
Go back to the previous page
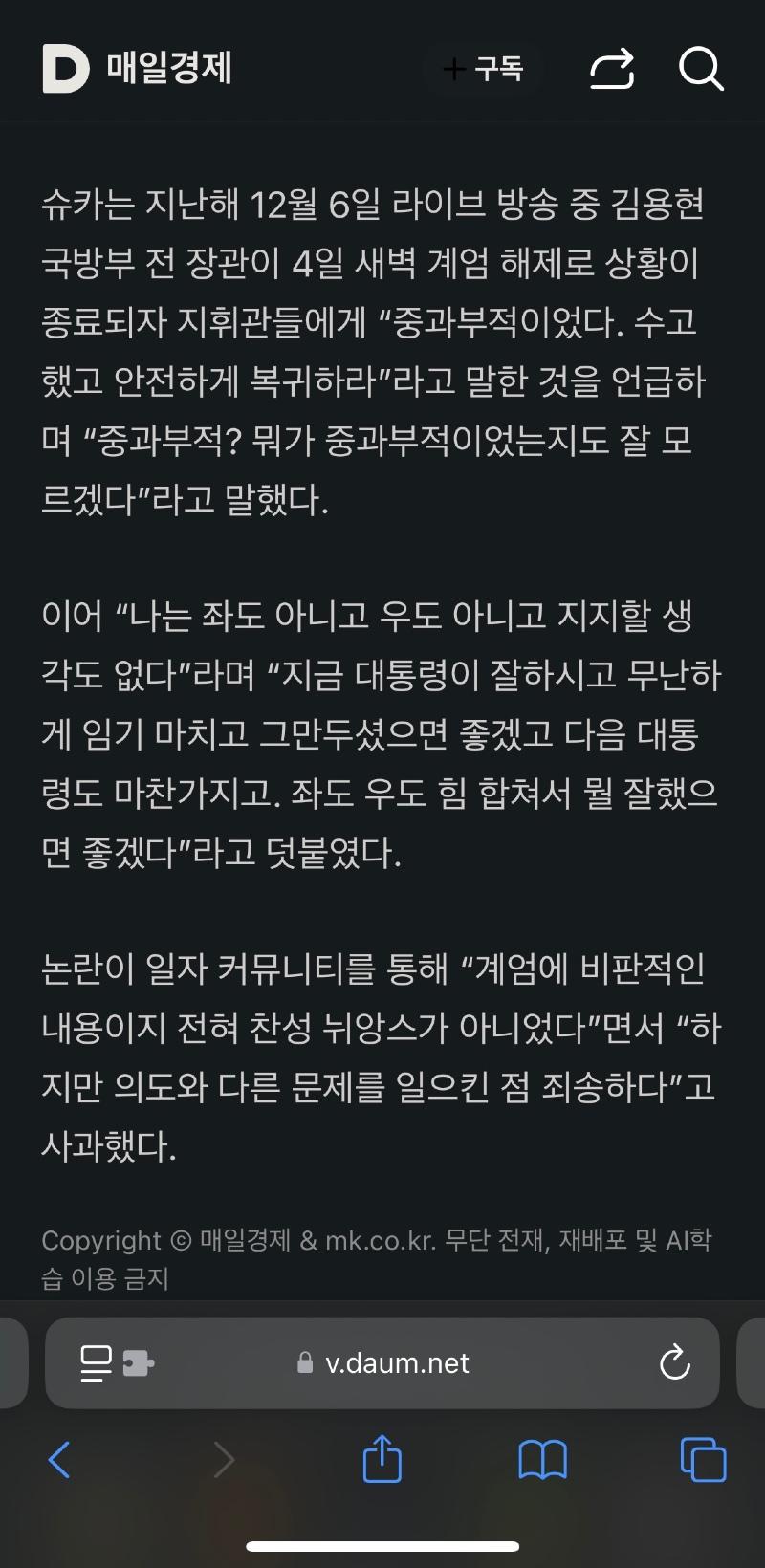tap(59, 1460)
